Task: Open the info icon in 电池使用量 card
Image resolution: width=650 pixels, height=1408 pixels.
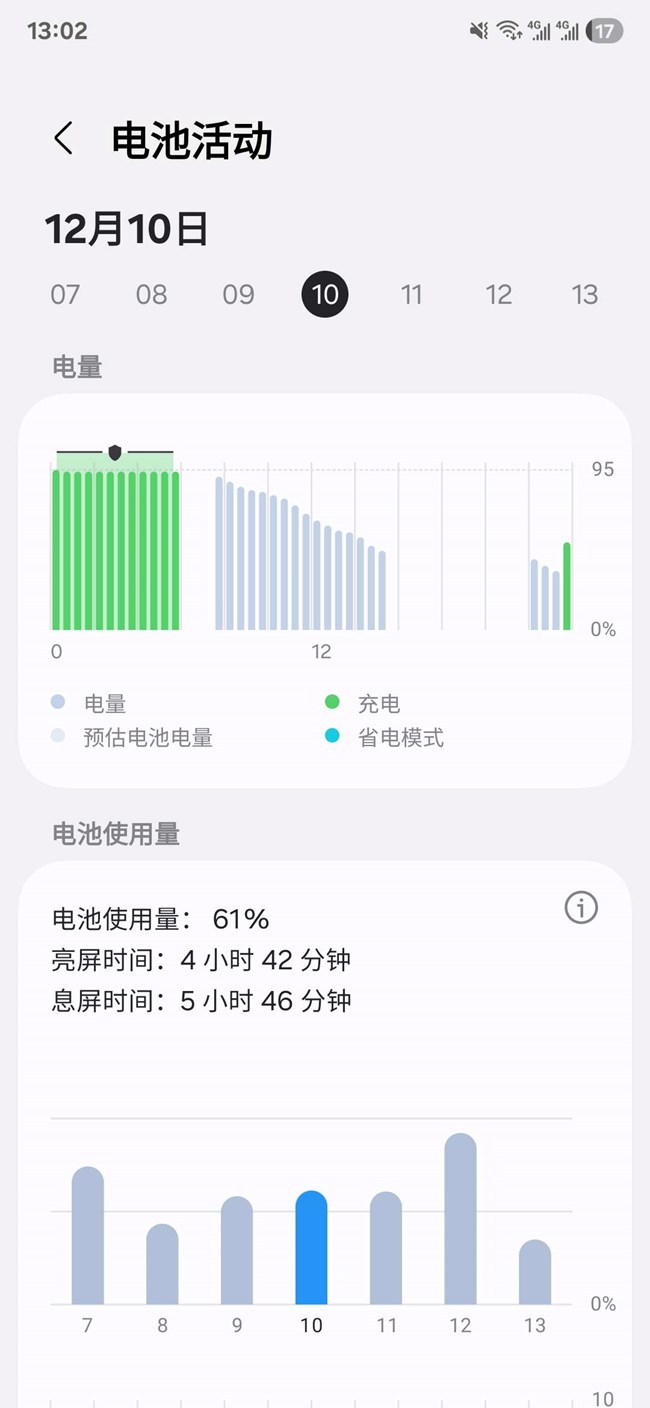Action: tap(581, 908)
